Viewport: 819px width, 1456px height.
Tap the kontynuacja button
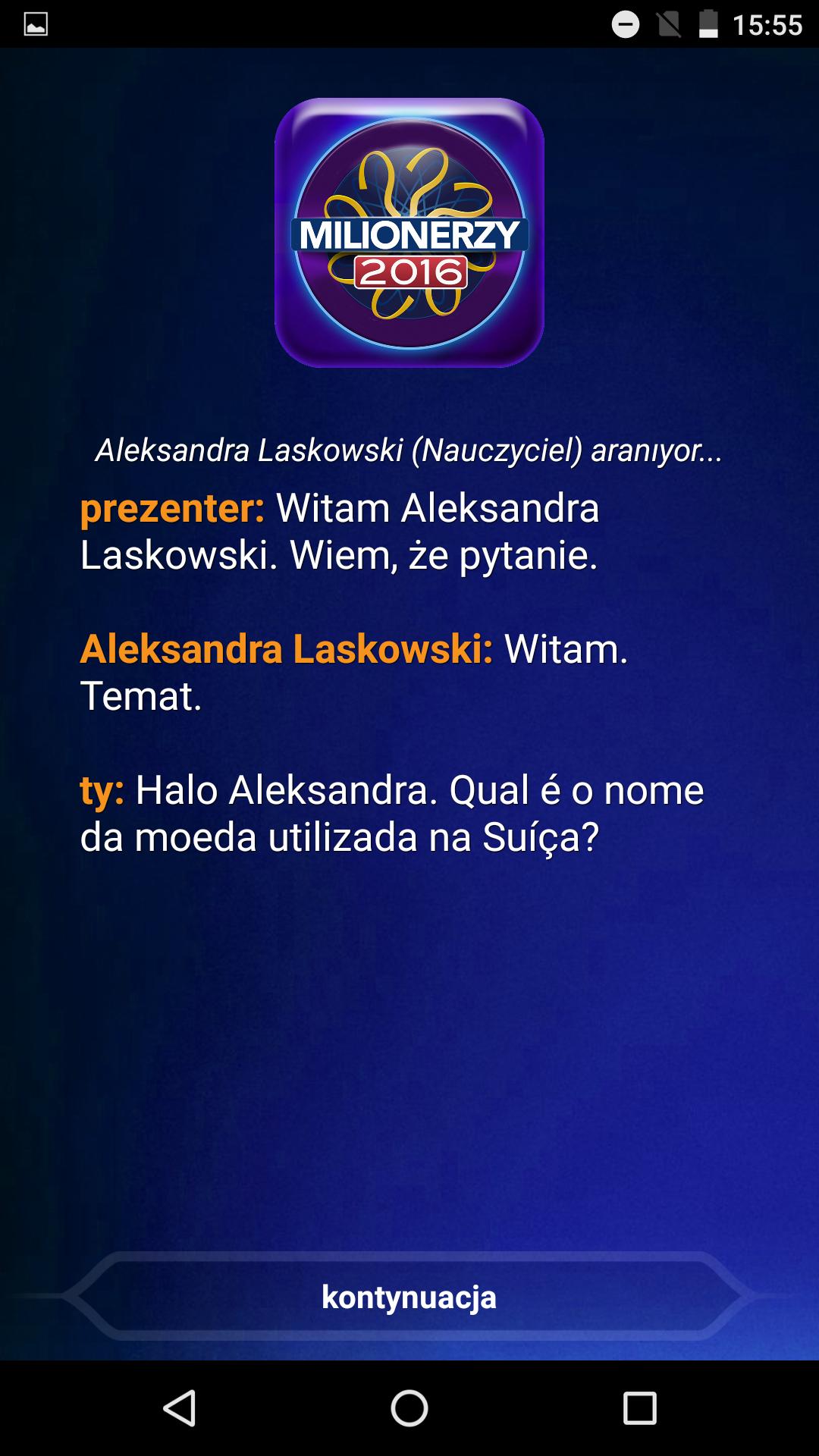409,1297
